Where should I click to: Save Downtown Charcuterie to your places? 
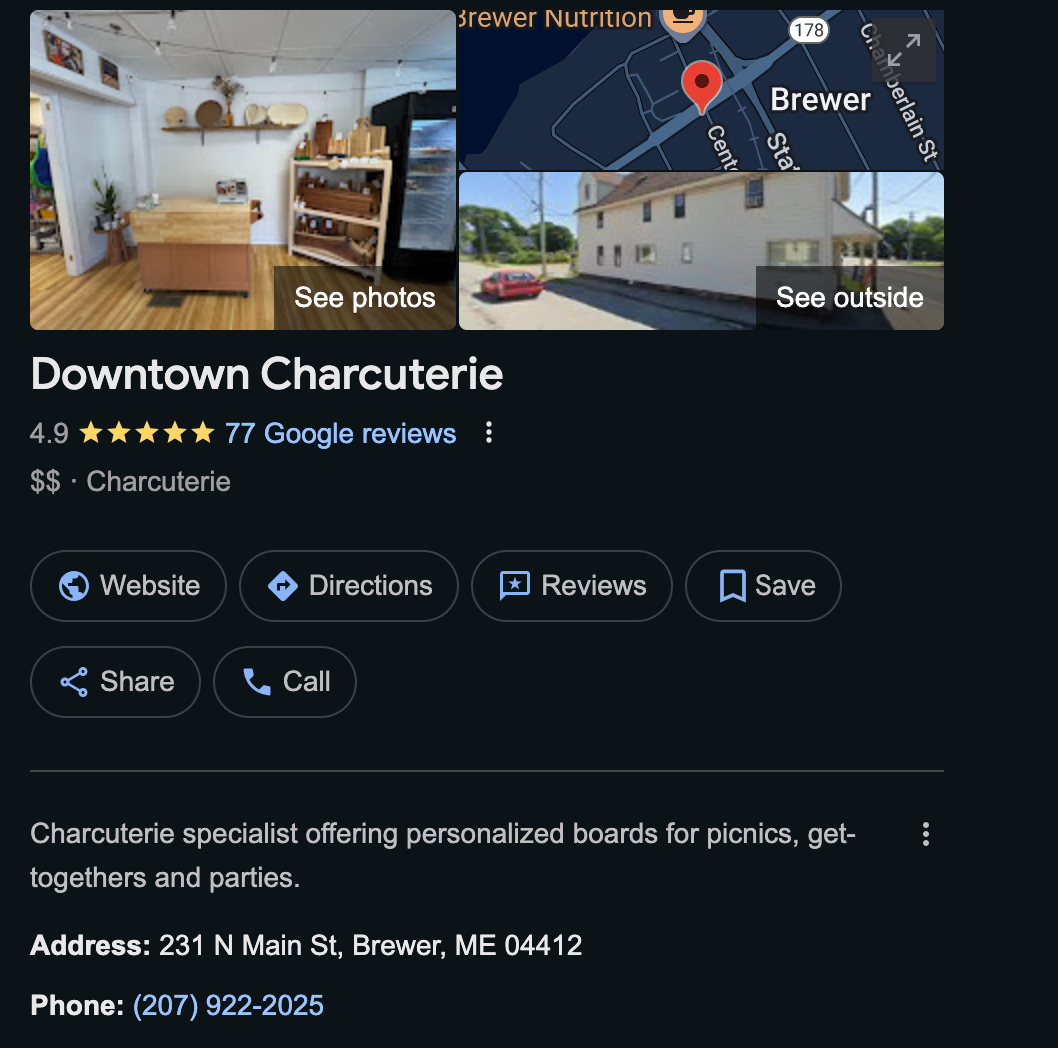coord(763,586)
